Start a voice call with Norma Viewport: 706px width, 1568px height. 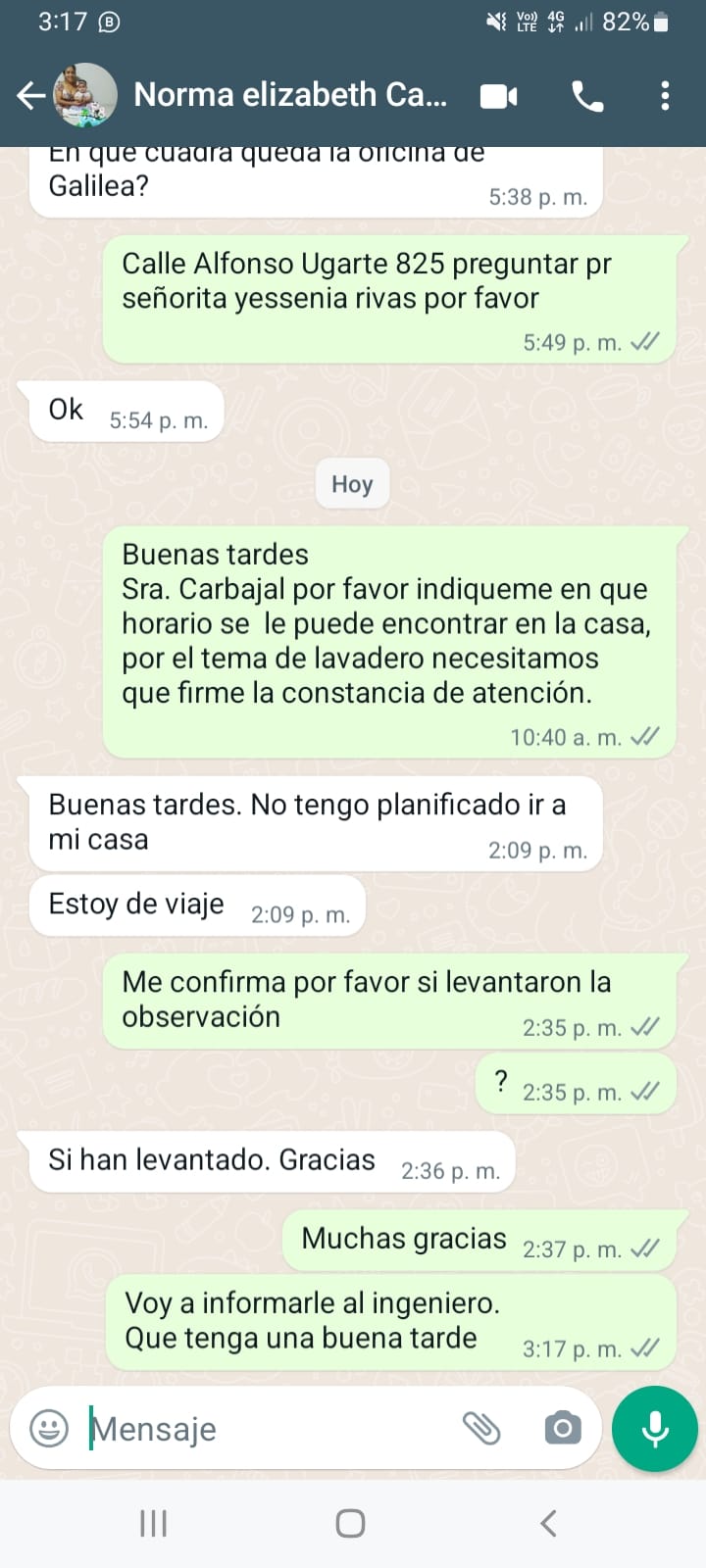pyautogui.click(x=587, y=96)
